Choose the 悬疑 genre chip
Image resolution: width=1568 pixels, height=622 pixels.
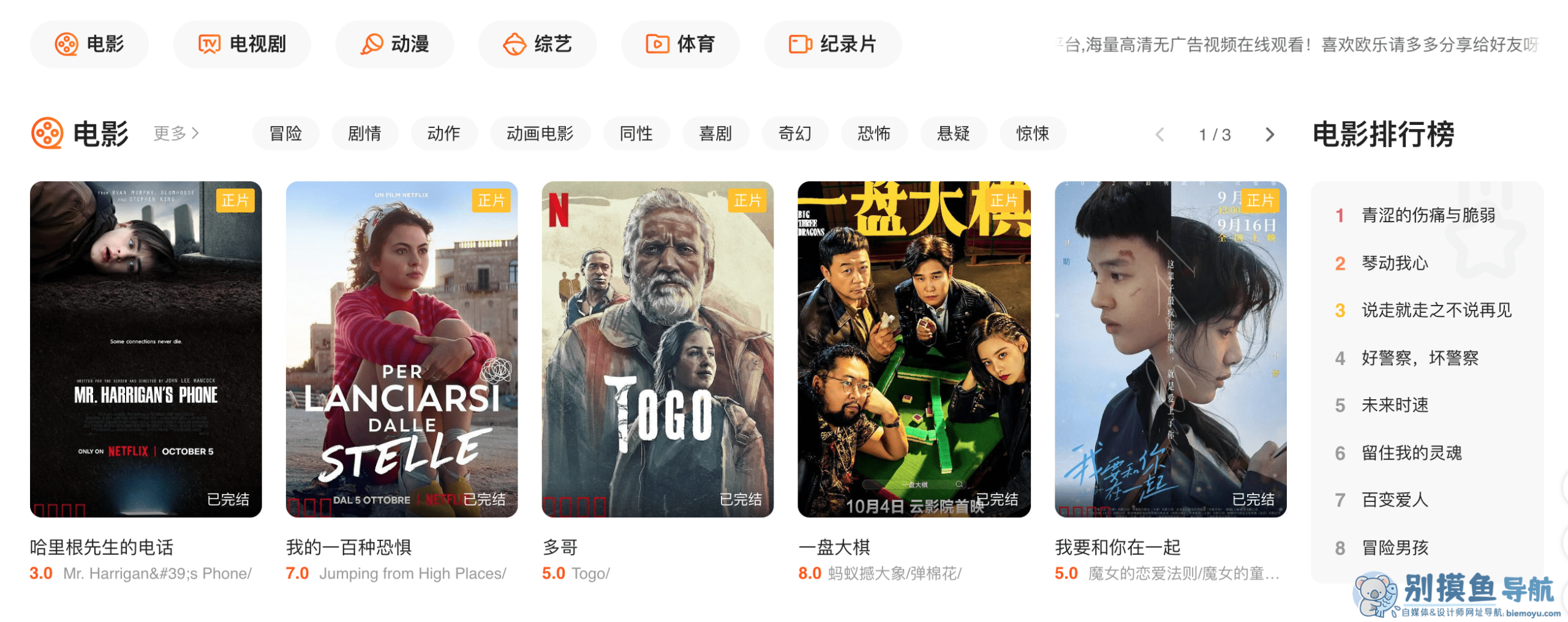[x=953, y=133]
